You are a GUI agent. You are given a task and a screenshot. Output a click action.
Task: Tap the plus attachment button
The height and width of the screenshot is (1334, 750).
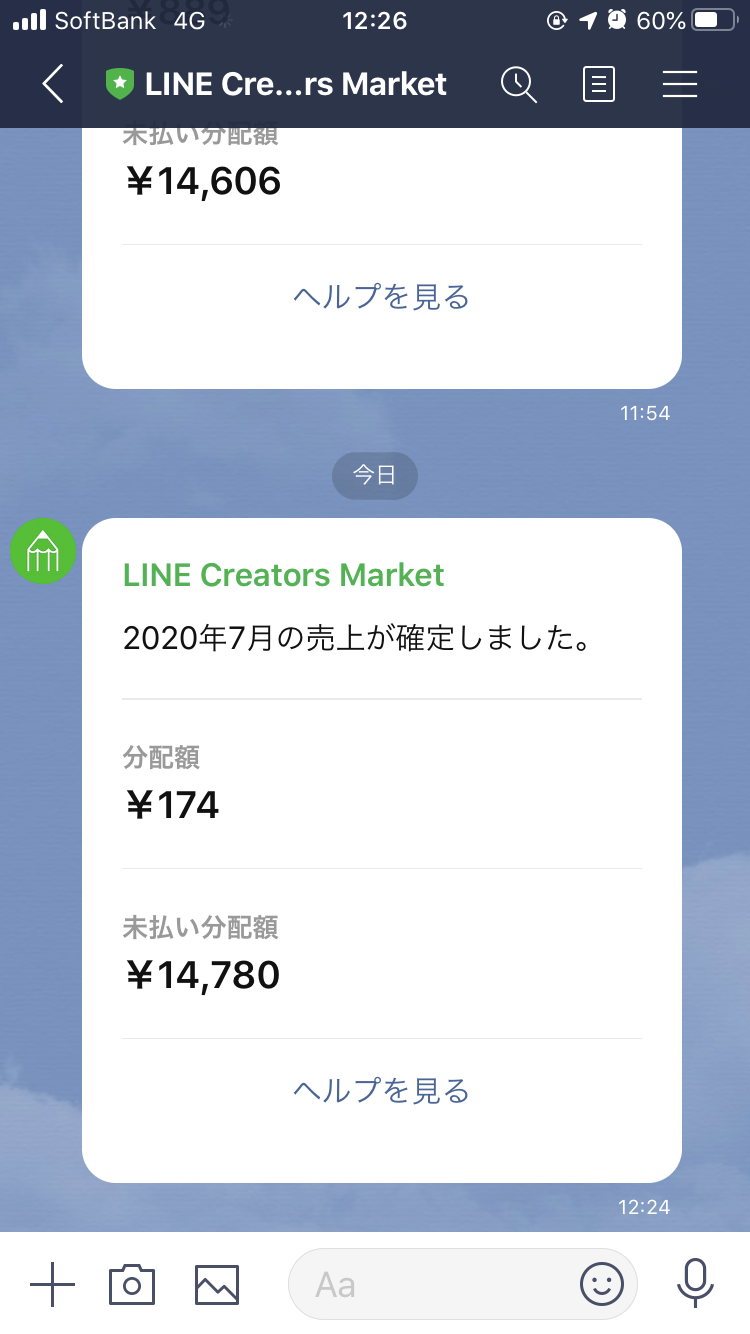coord(52,1284)
